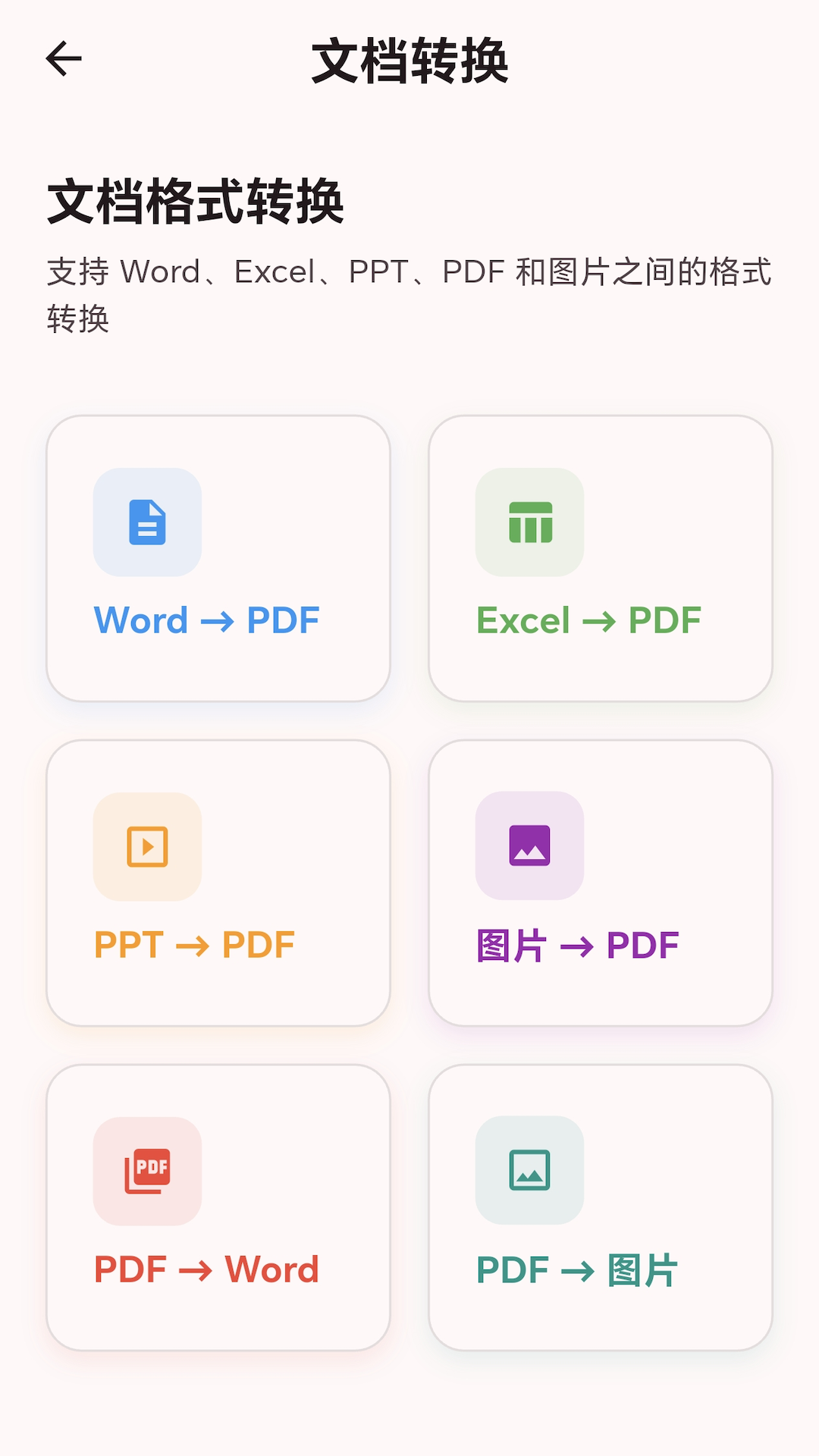819x1456 pixels.
Task: Tap the description text about supported formats
Action: pos(409,292)
